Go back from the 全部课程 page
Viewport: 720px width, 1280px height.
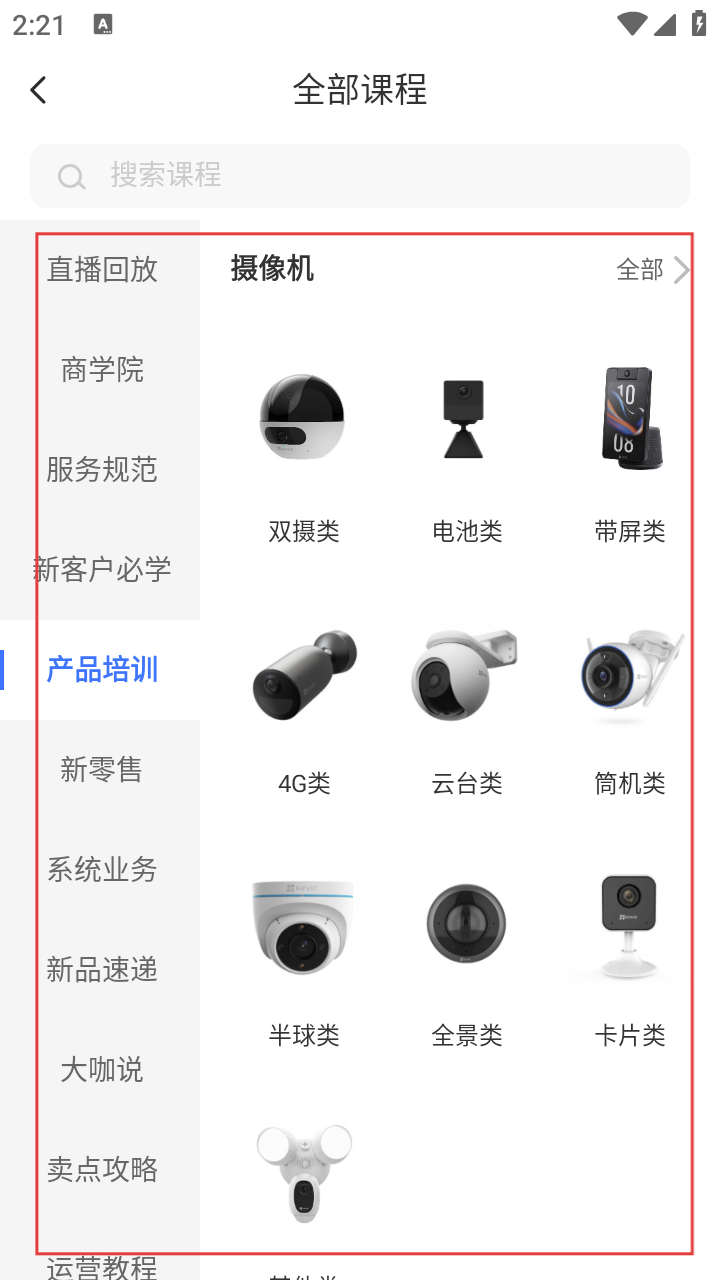click(39, 90)
